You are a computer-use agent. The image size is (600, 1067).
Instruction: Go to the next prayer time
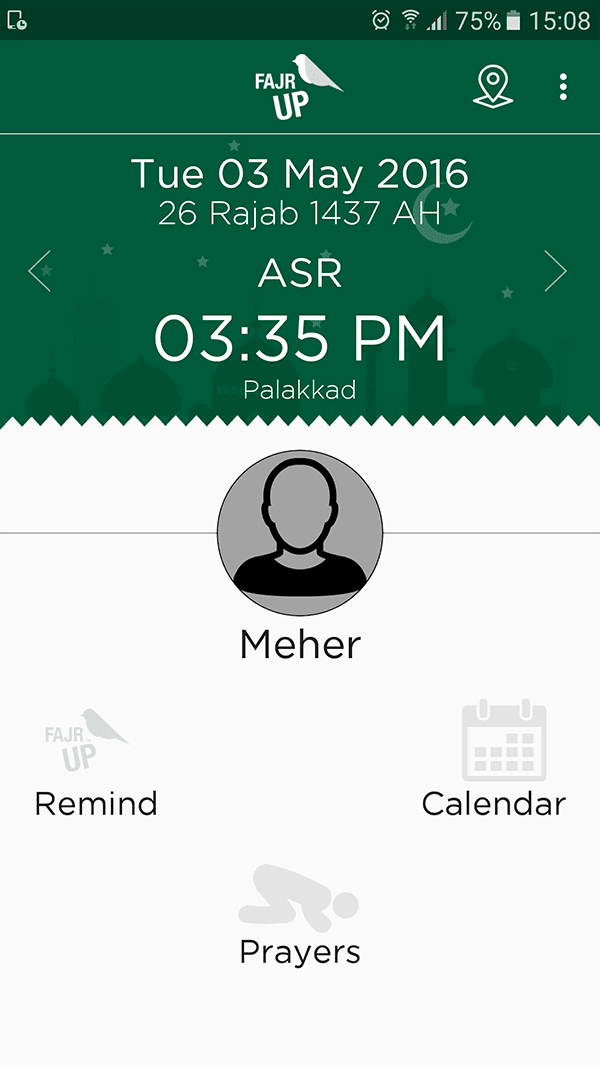coord(556,271)
